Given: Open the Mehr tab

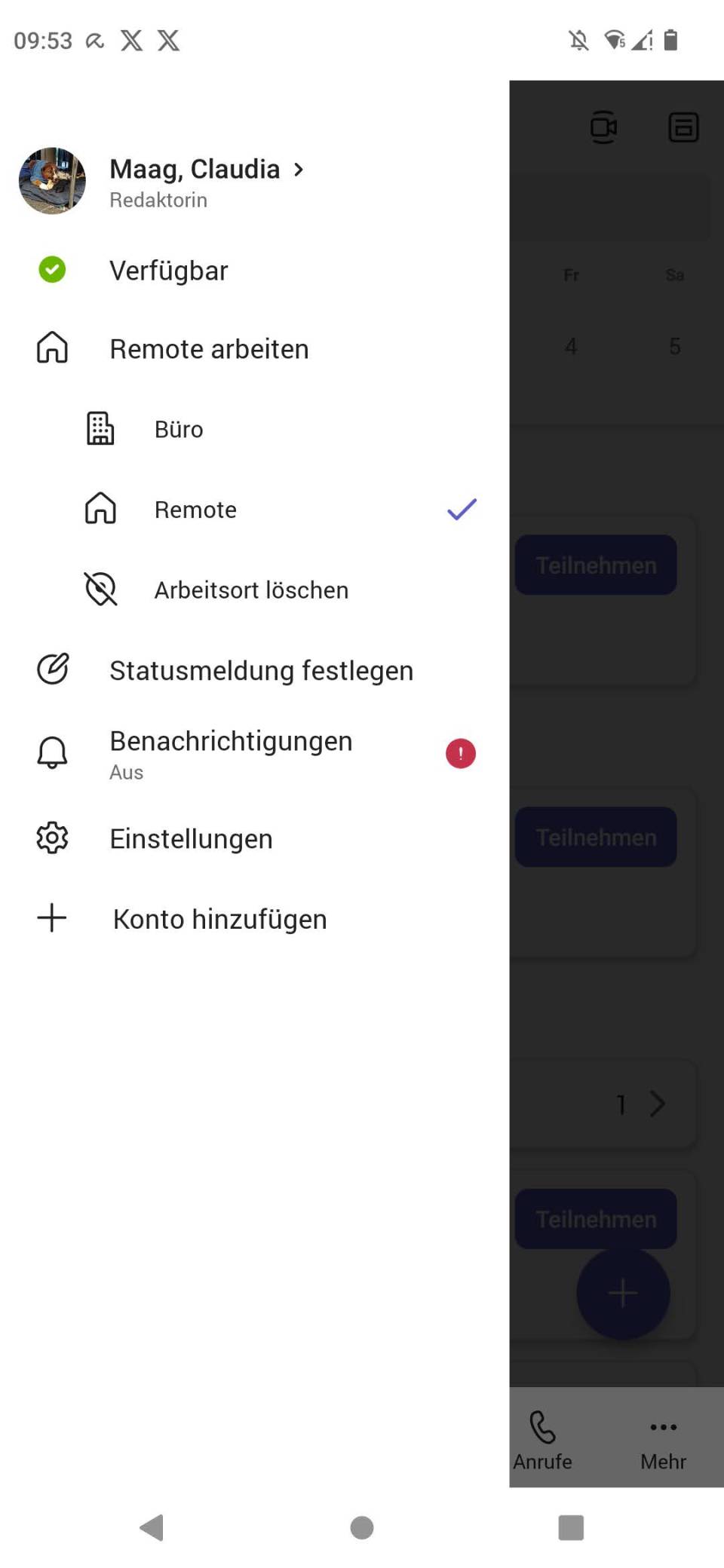Looking at the screenshot, I should 663,1440.
